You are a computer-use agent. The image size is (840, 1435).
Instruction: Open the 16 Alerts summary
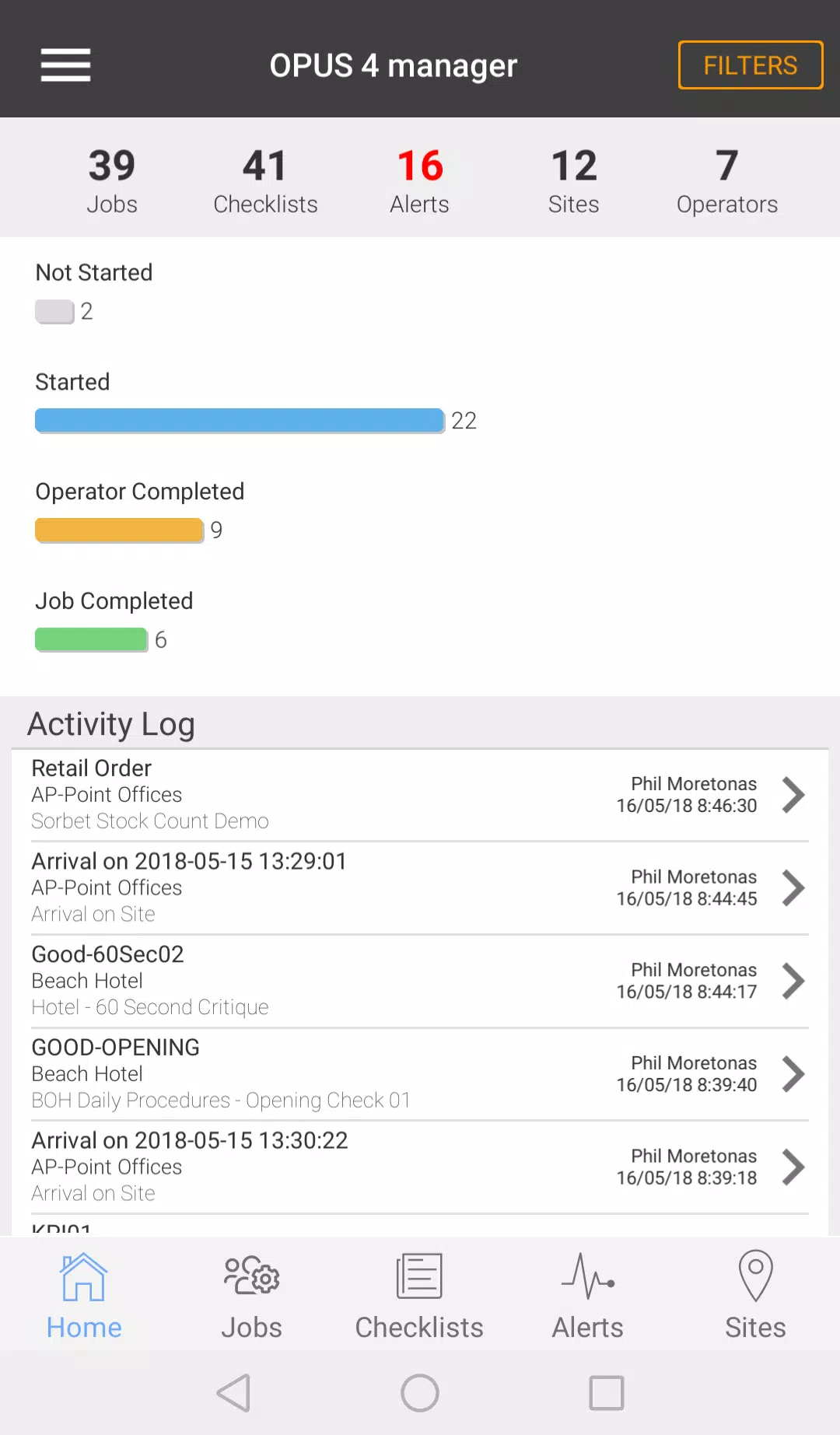[x=420, y=180]
